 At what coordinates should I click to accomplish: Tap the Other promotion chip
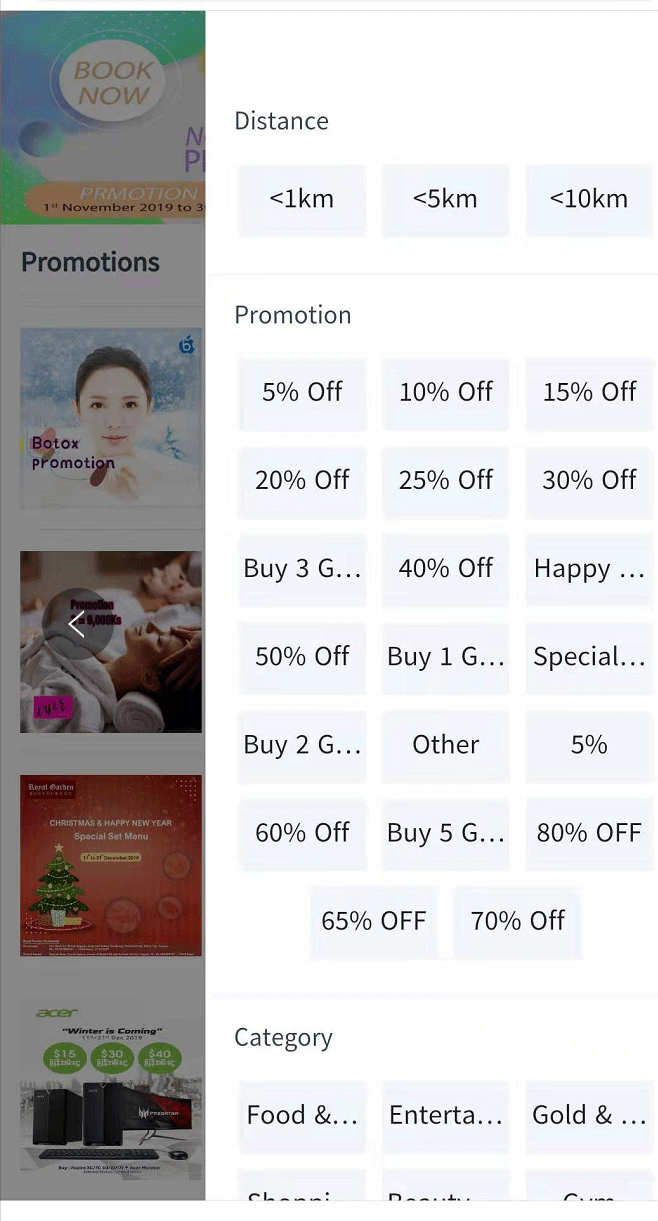[445, 744]
